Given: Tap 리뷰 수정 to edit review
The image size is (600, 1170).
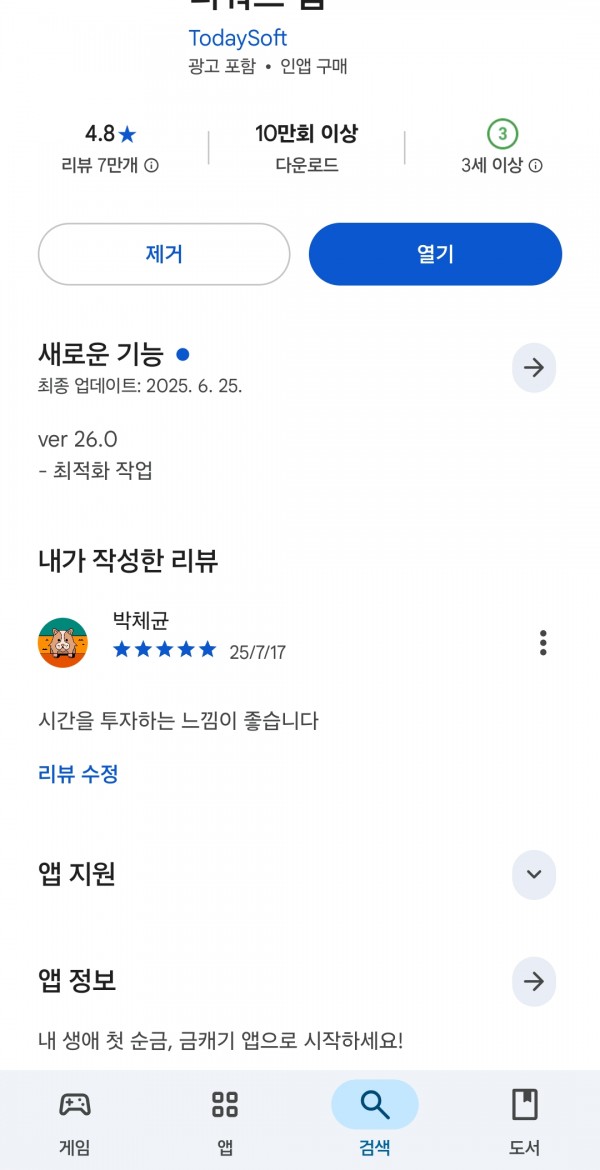Looking at the screenshot, I should [78, 774].
